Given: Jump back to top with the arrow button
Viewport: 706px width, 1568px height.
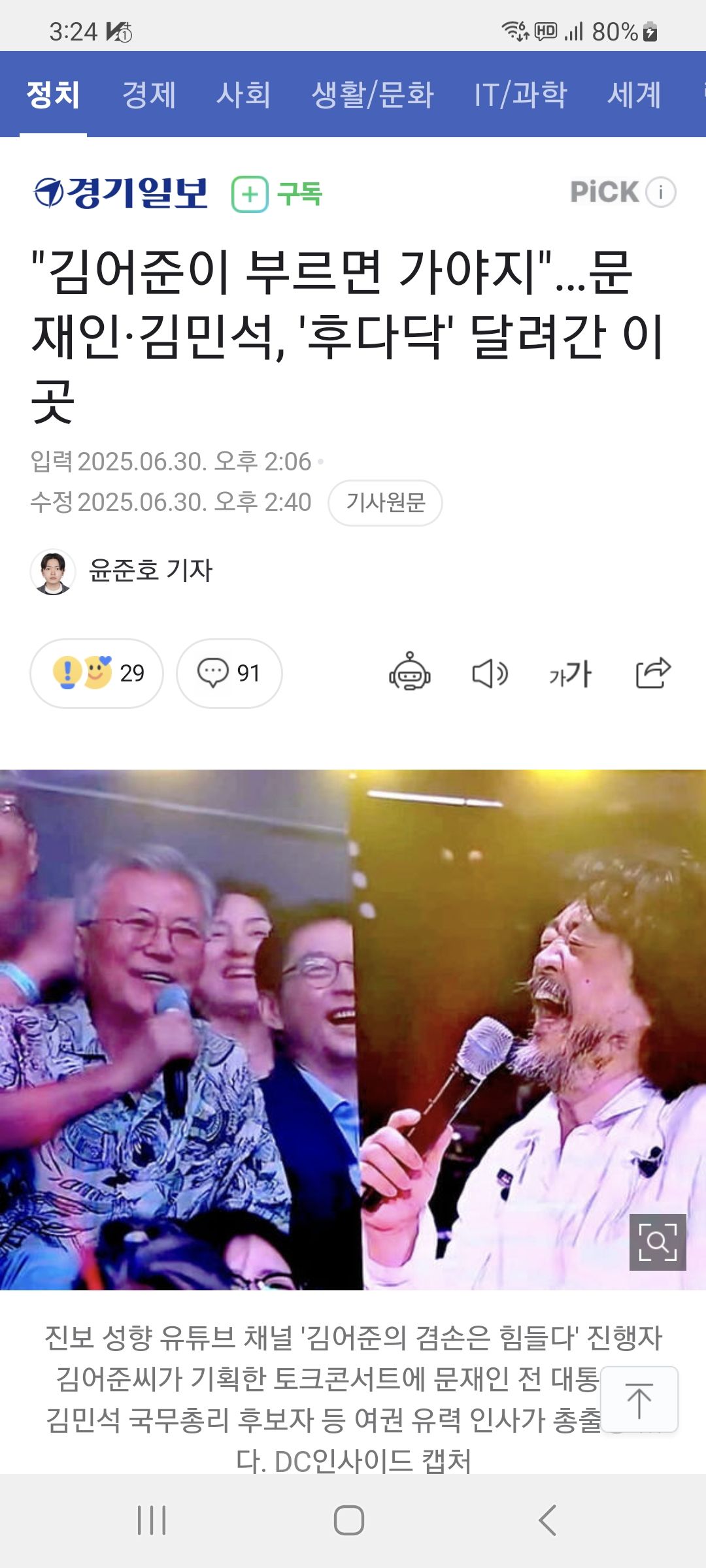Looking at the screenshot, I should coord(639,1400).
